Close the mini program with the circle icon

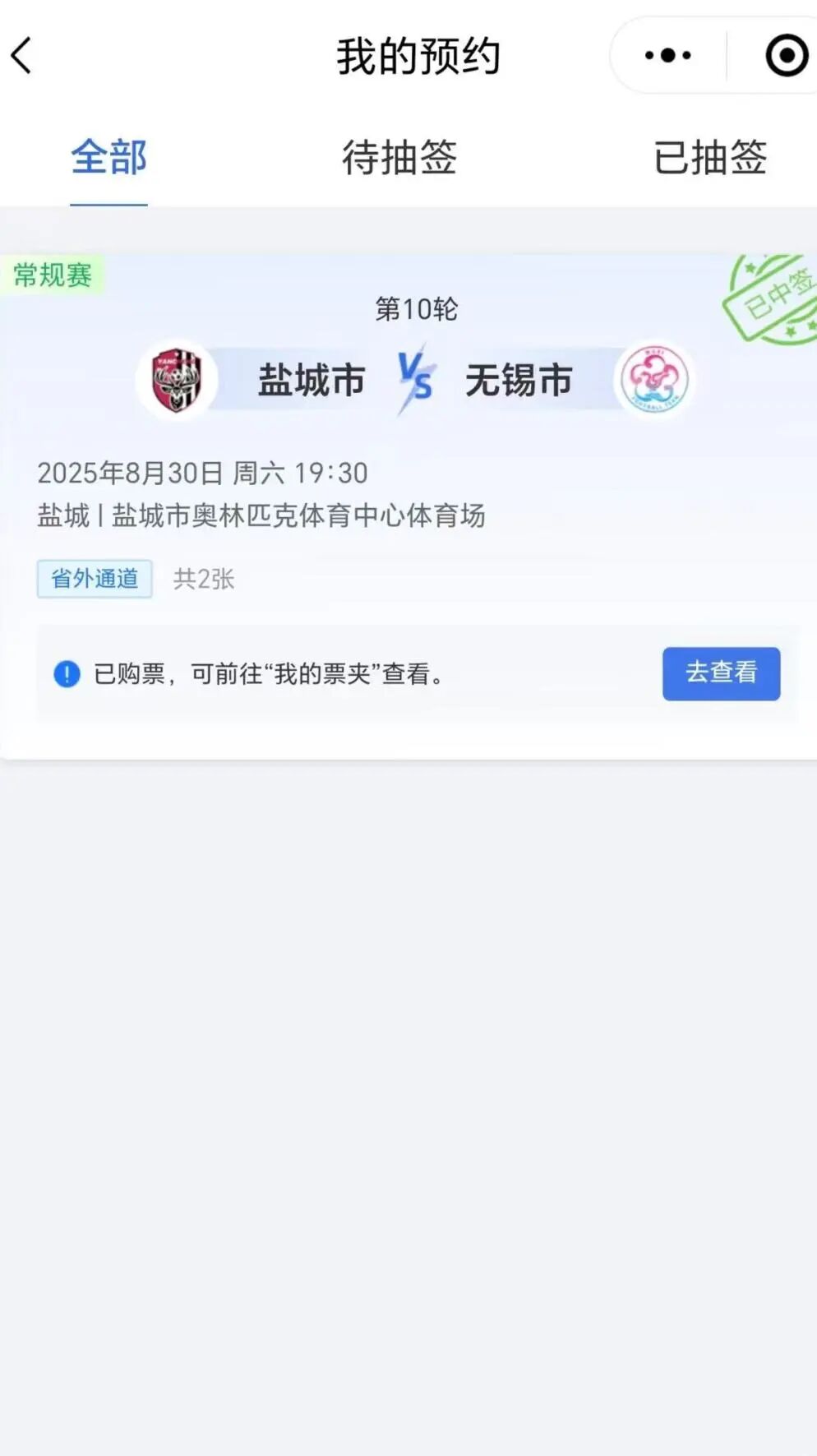786,56
